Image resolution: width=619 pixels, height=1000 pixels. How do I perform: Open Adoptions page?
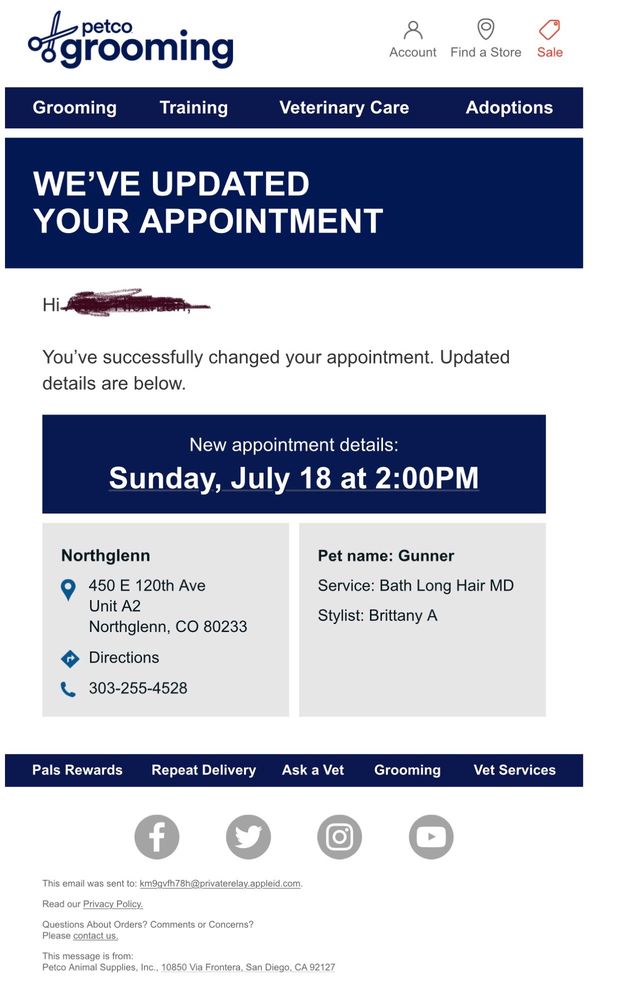pyautogui.click(x=509, y=108)
